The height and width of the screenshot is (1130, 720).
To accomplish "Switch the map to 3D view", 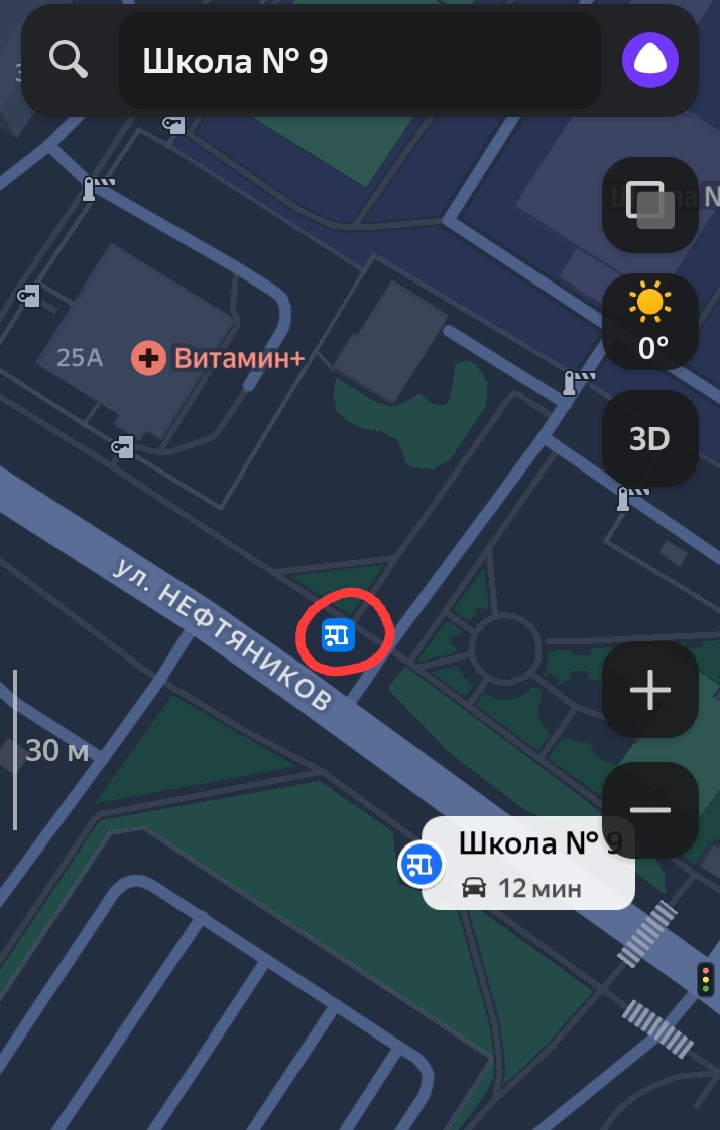I will (650, 438).
